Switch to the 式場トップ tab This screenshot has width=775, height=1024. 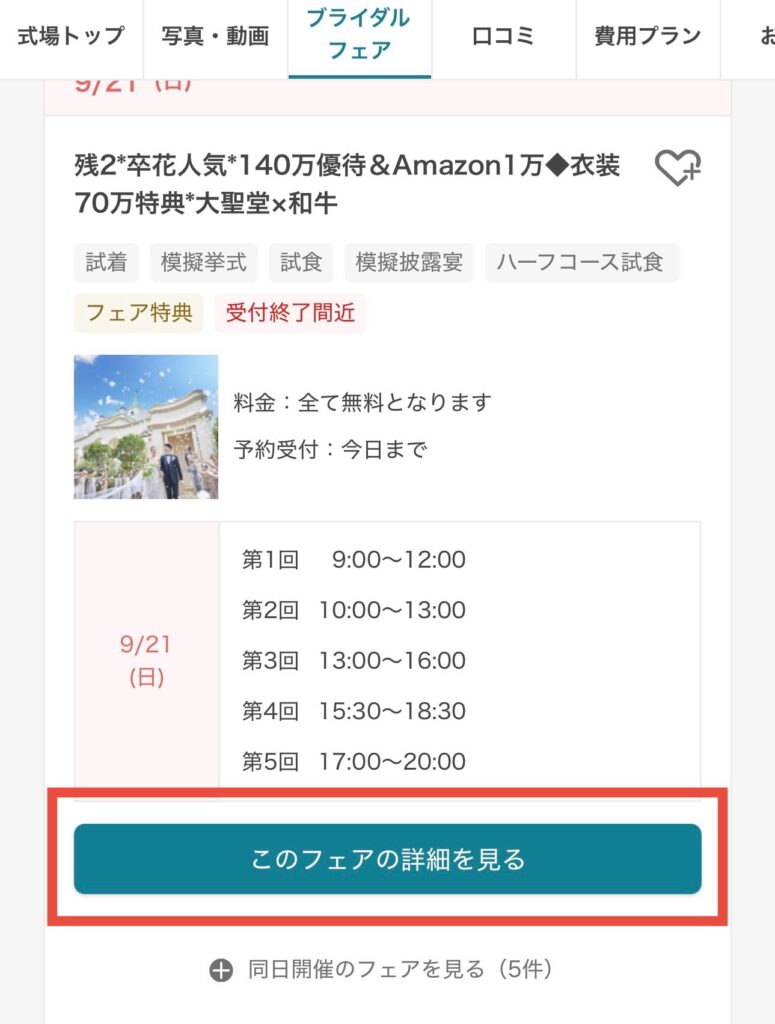[x=71, y=38]
